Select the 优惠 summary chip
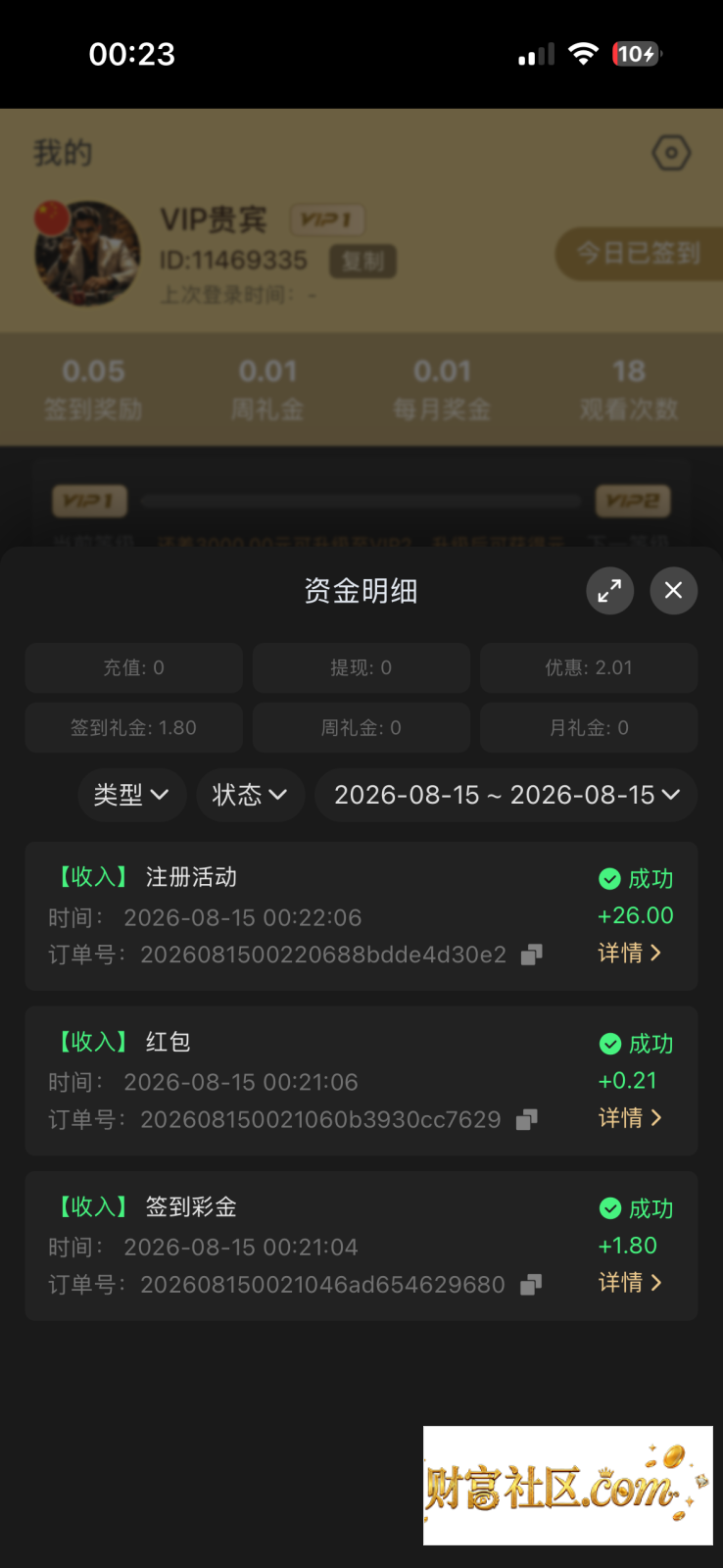Viewport: 723px width, 1568px height. (589, 667)
